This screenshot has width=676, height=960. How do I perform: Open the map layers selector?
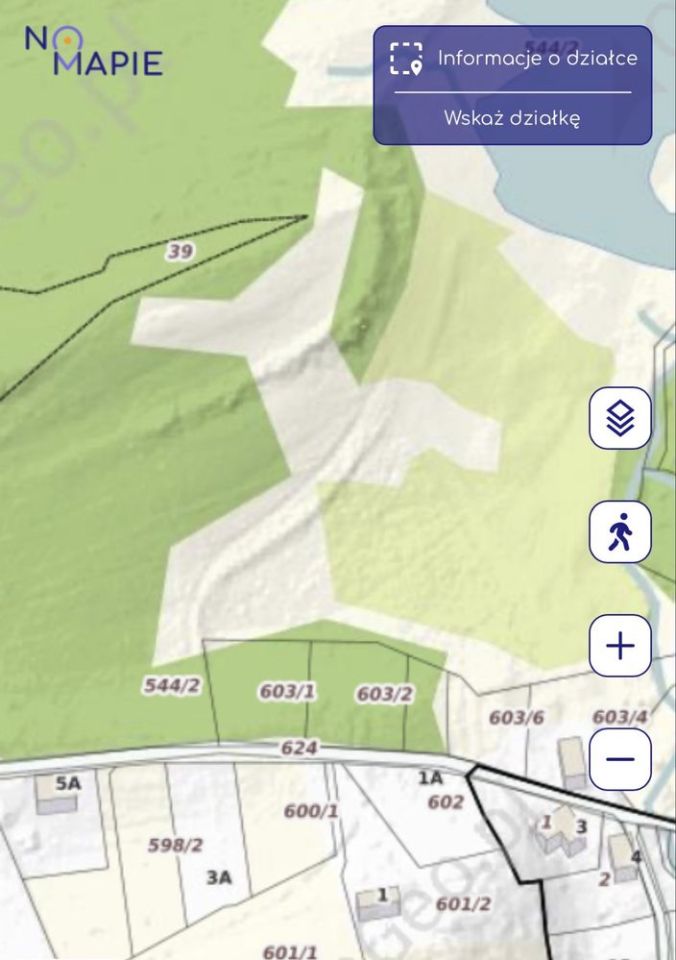point(620,417)
